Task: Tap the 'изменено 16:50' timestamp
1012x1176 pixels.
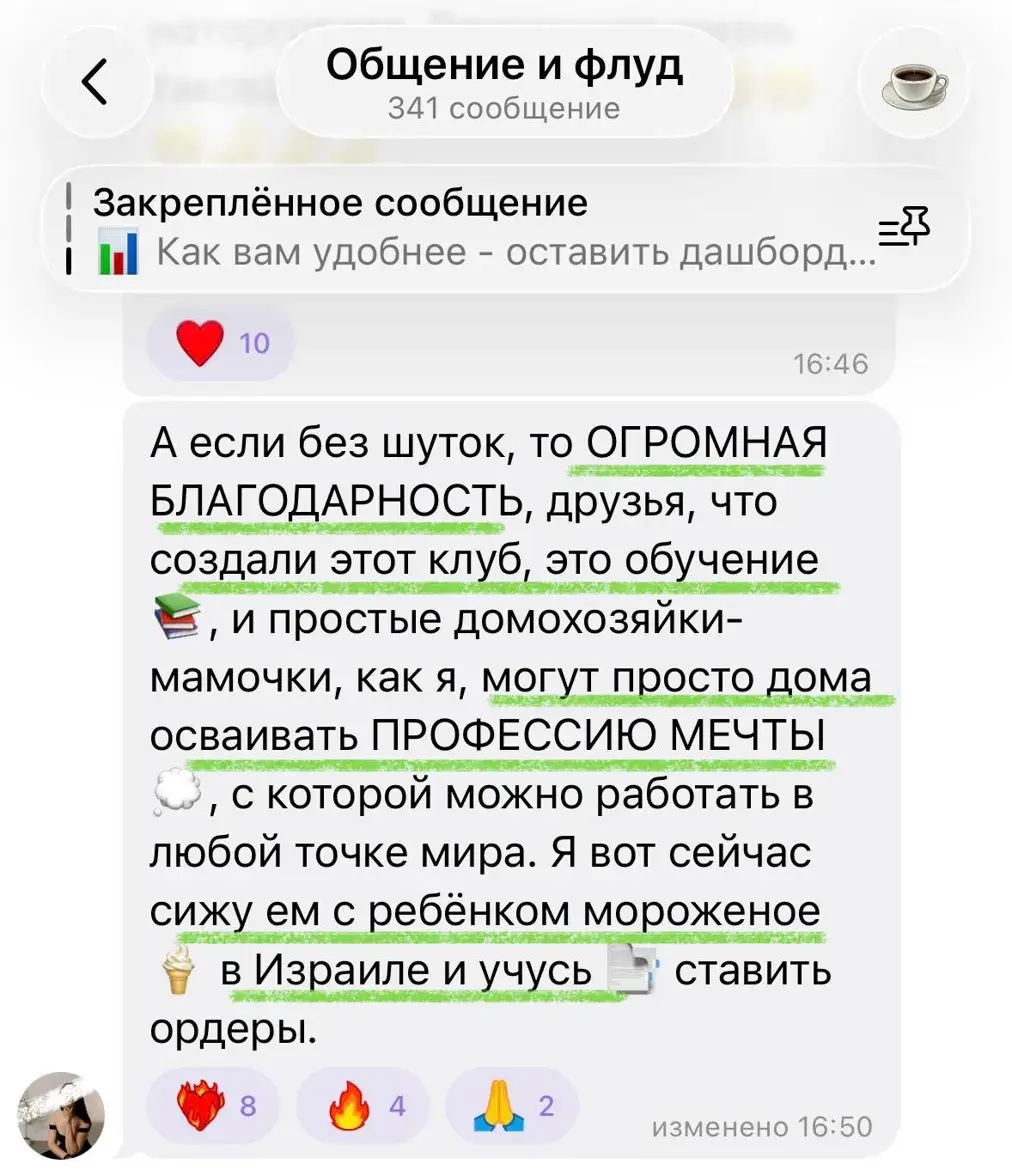Action: point(762,1128)
